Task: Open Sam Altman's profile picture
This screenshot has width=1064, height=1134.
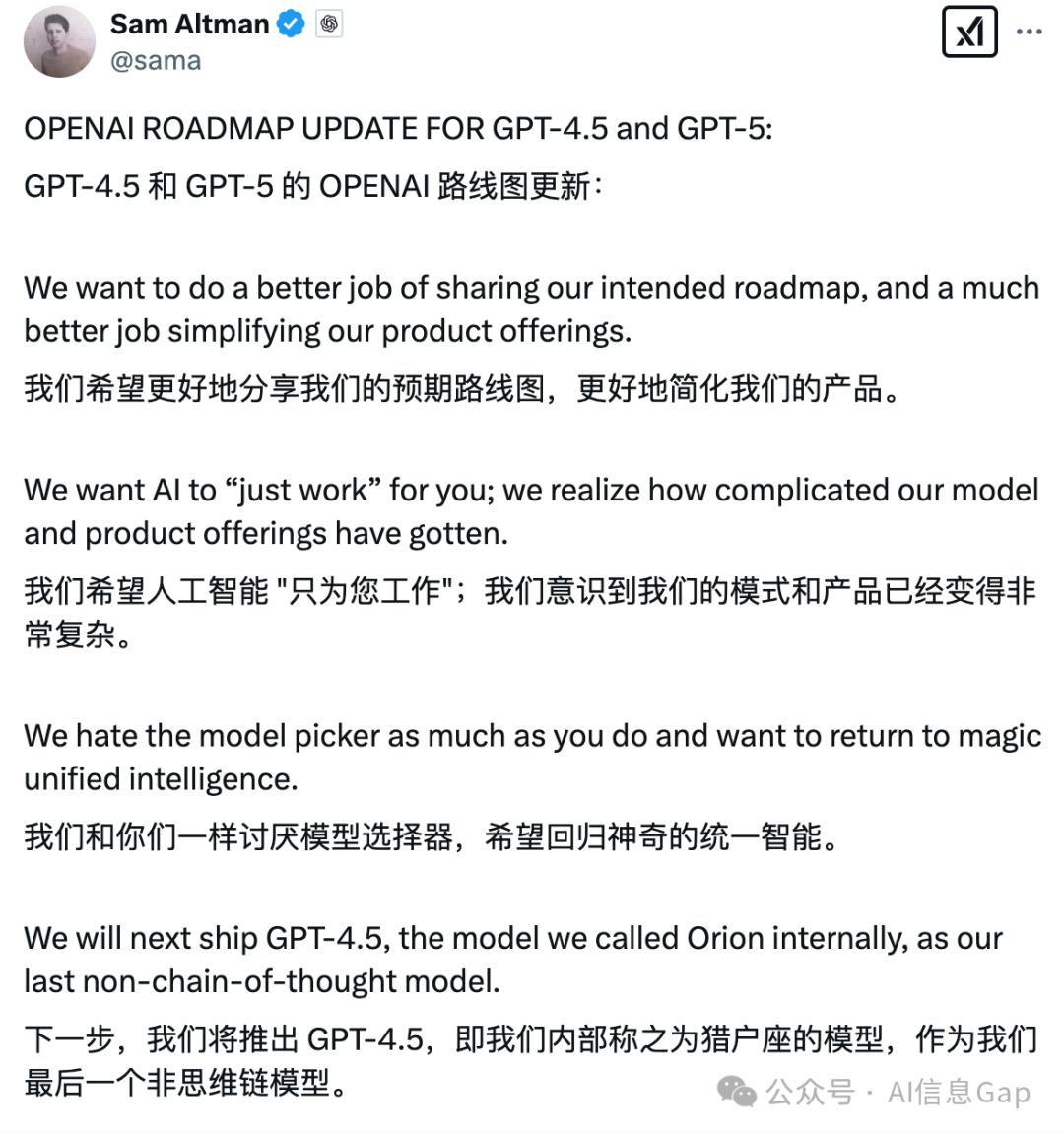Action: point(59,41)
